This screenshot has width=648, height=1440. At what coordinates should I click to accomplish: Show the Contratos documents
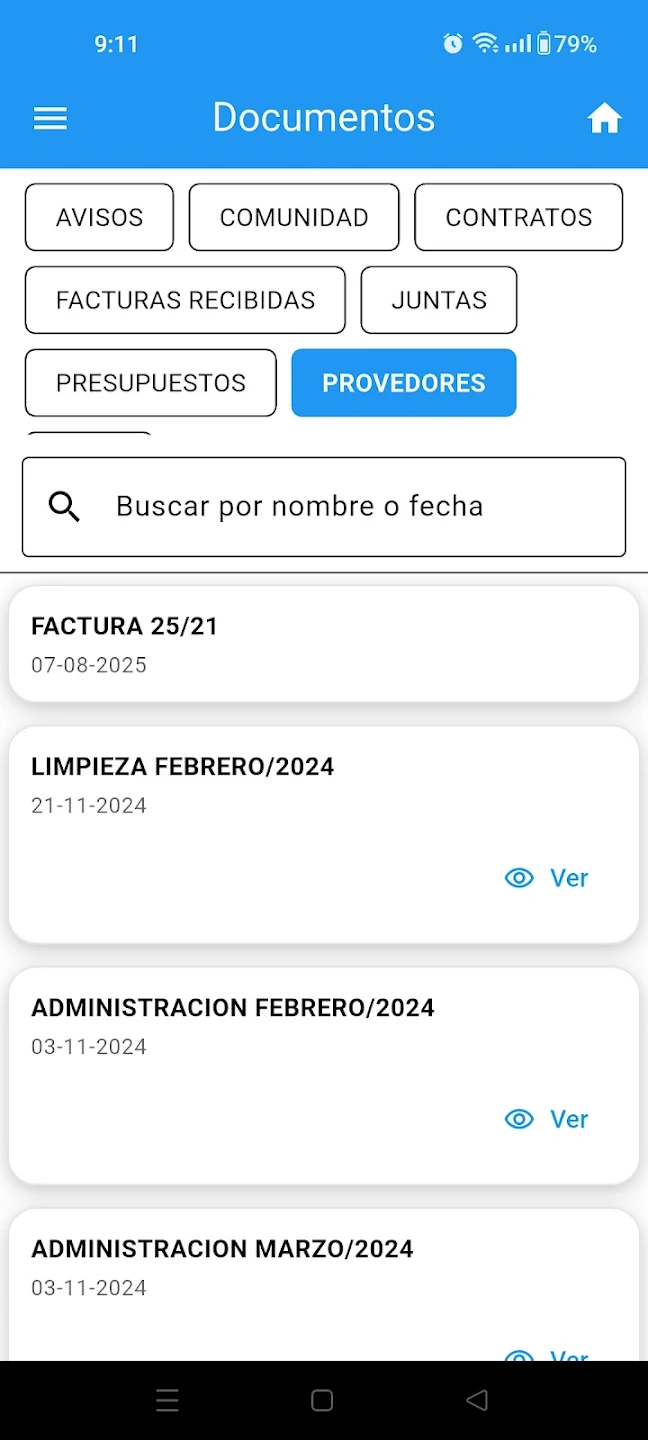pyautogui.click(x=518, y=217)
